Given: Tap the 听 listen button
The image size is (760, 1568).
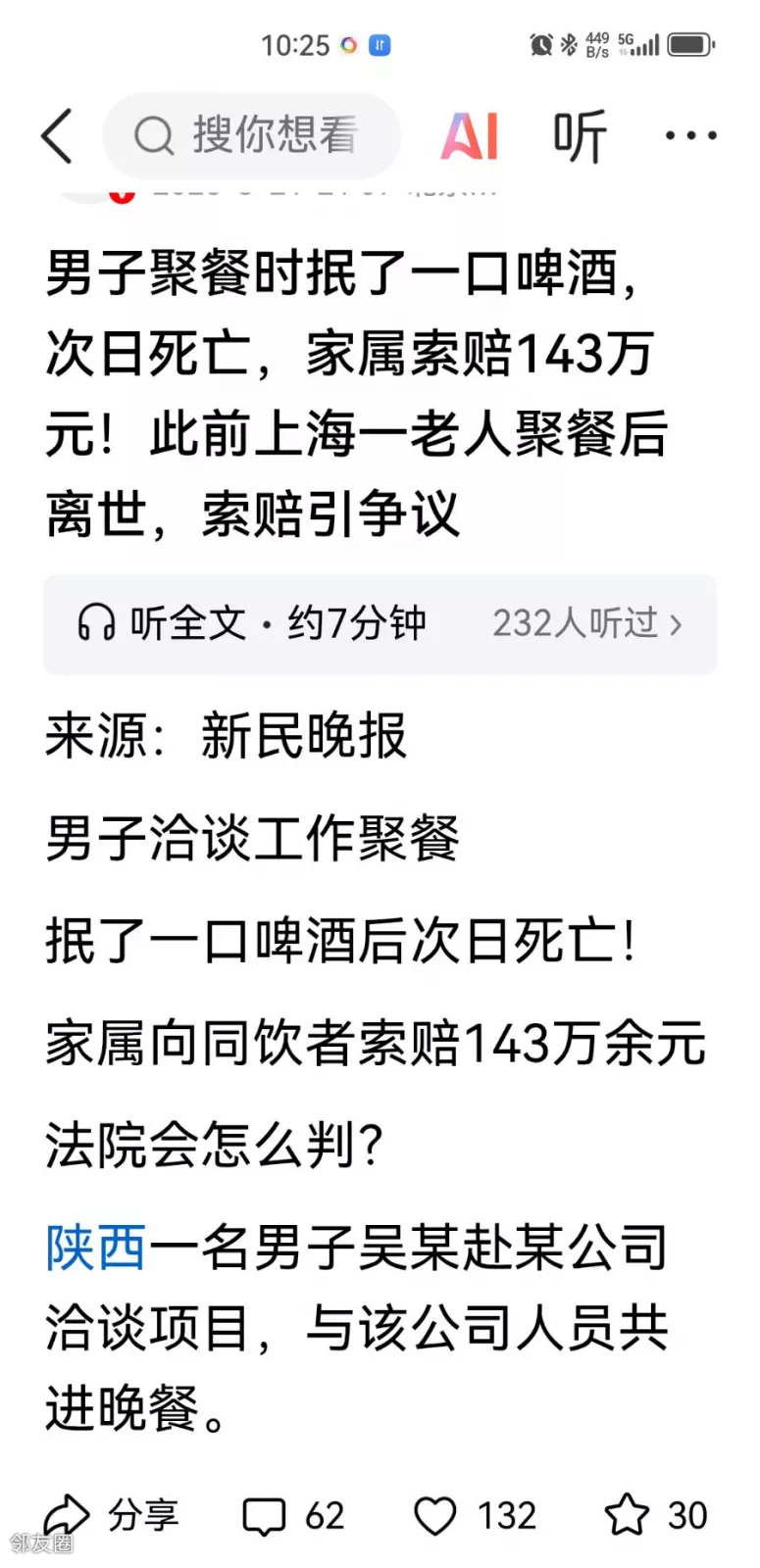Looking at the screenshot, I should point(580,135).
